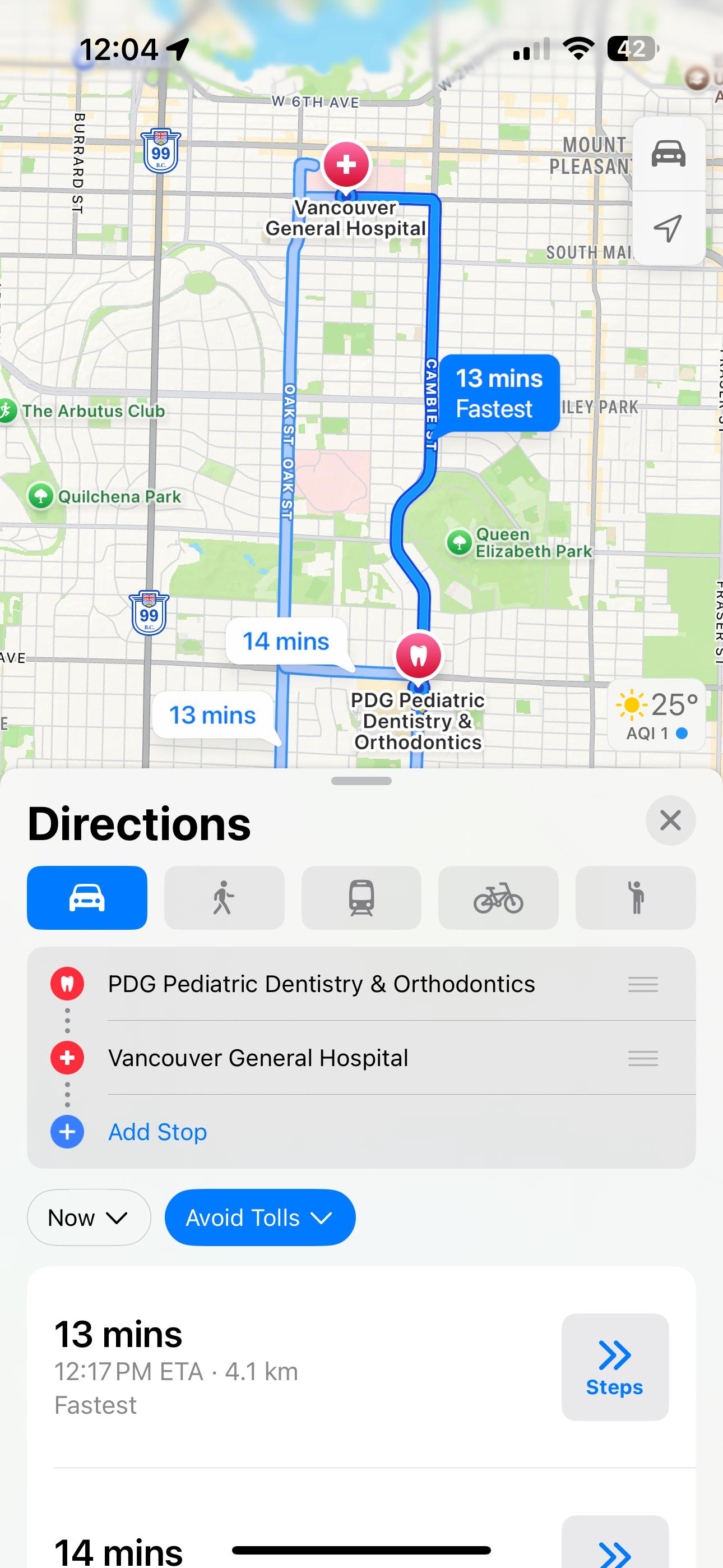Open the weather 25° widget
Image resolution: width=723 pixels, height=1568 pixels.
coord(656,714)
